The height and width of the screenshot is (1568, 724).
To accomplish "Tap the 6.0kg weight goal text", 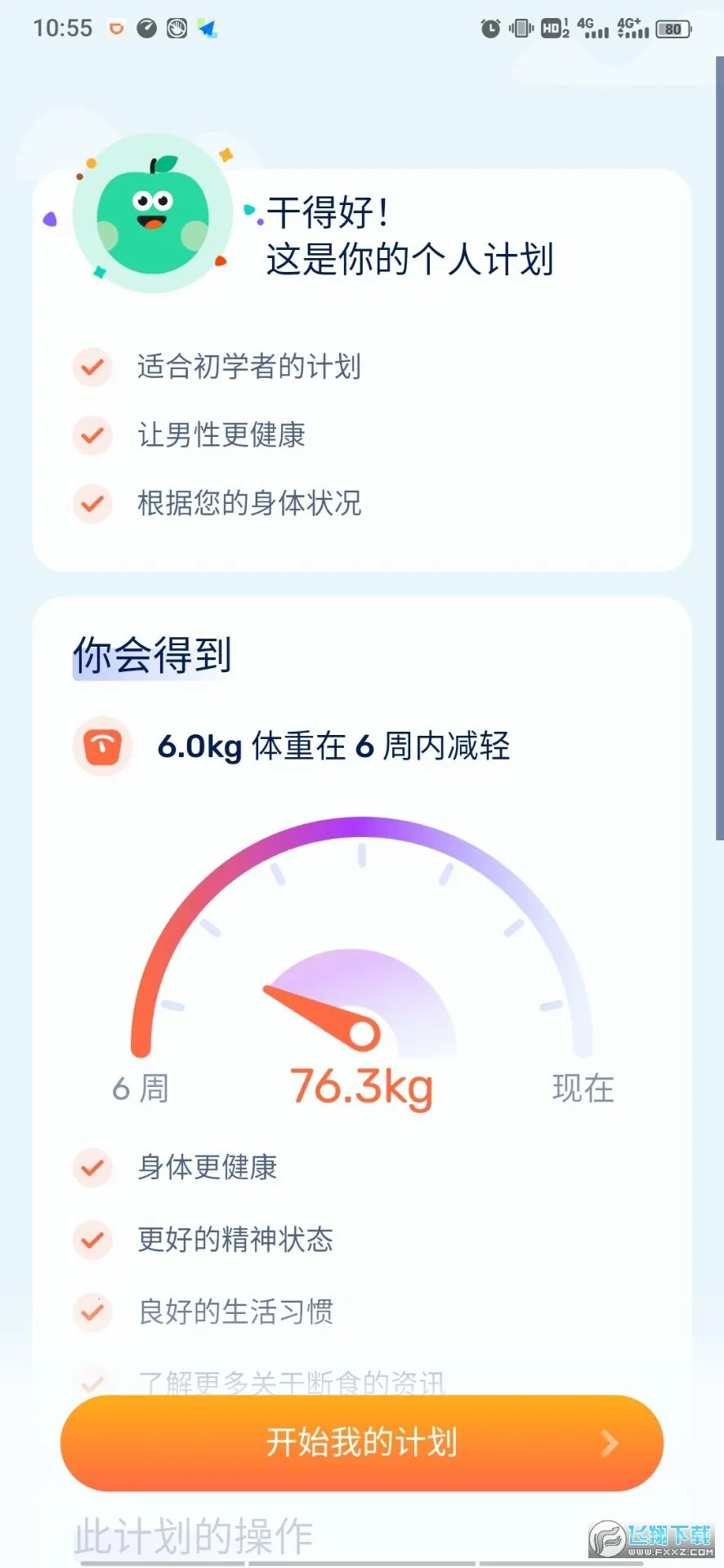I will [x=200, y=746].
